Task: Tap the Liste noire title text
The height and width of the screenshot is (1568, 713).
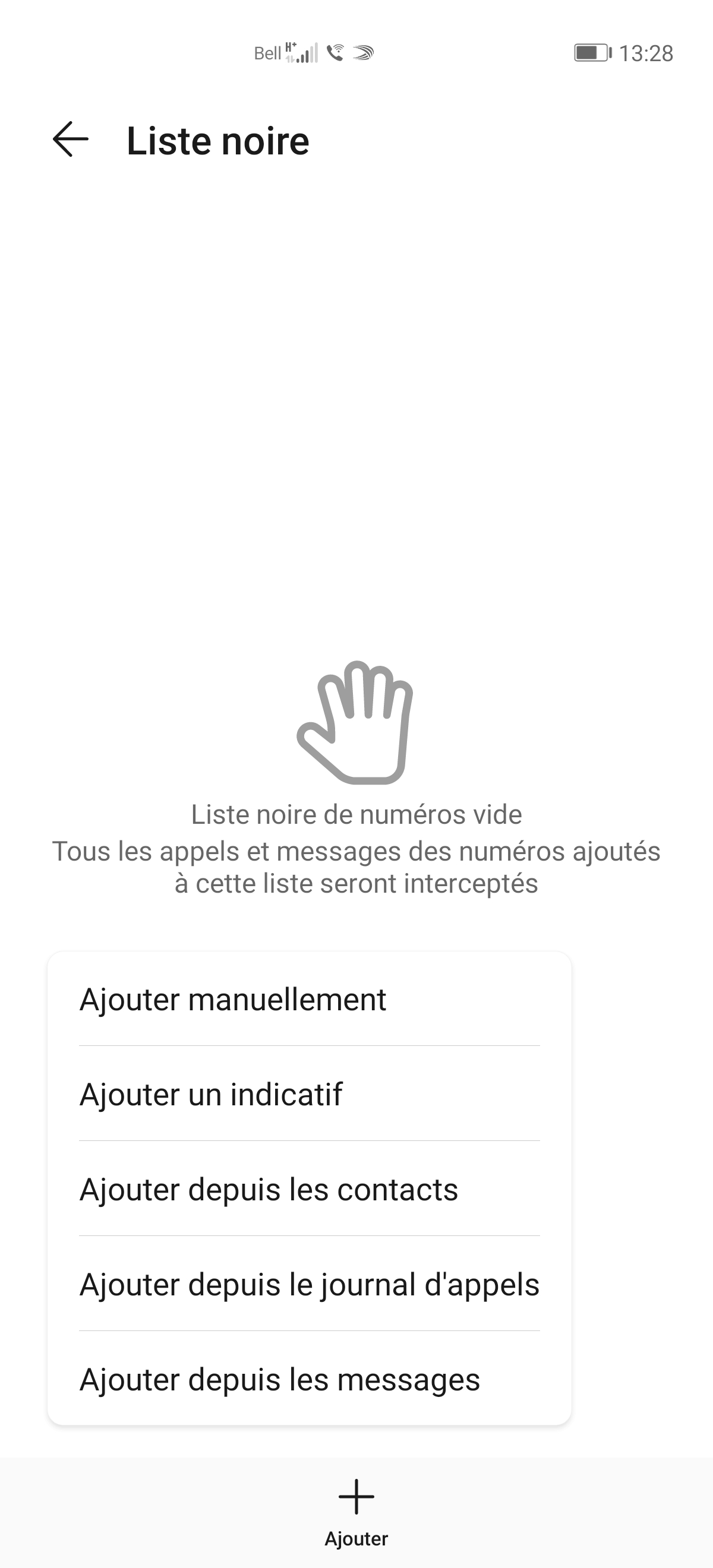Action: (x=217, y=141)
